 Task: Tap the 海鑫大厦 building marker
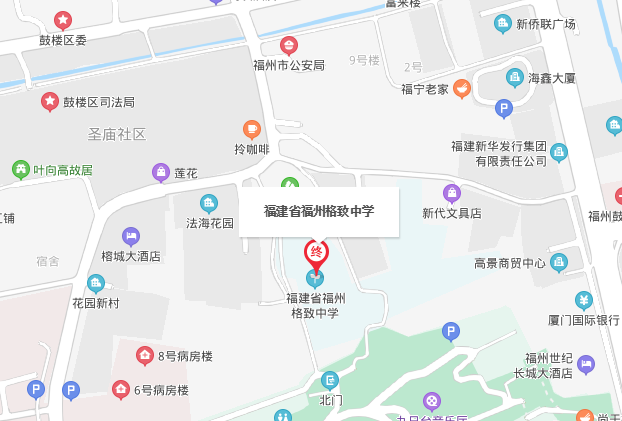click(x=515, y=77)
